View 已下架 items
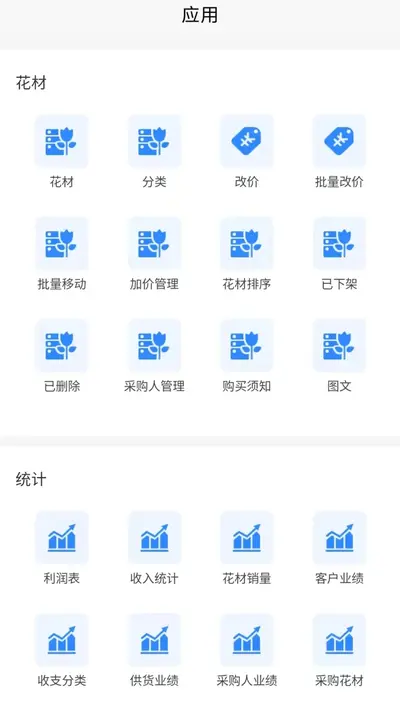 point(339,243)
